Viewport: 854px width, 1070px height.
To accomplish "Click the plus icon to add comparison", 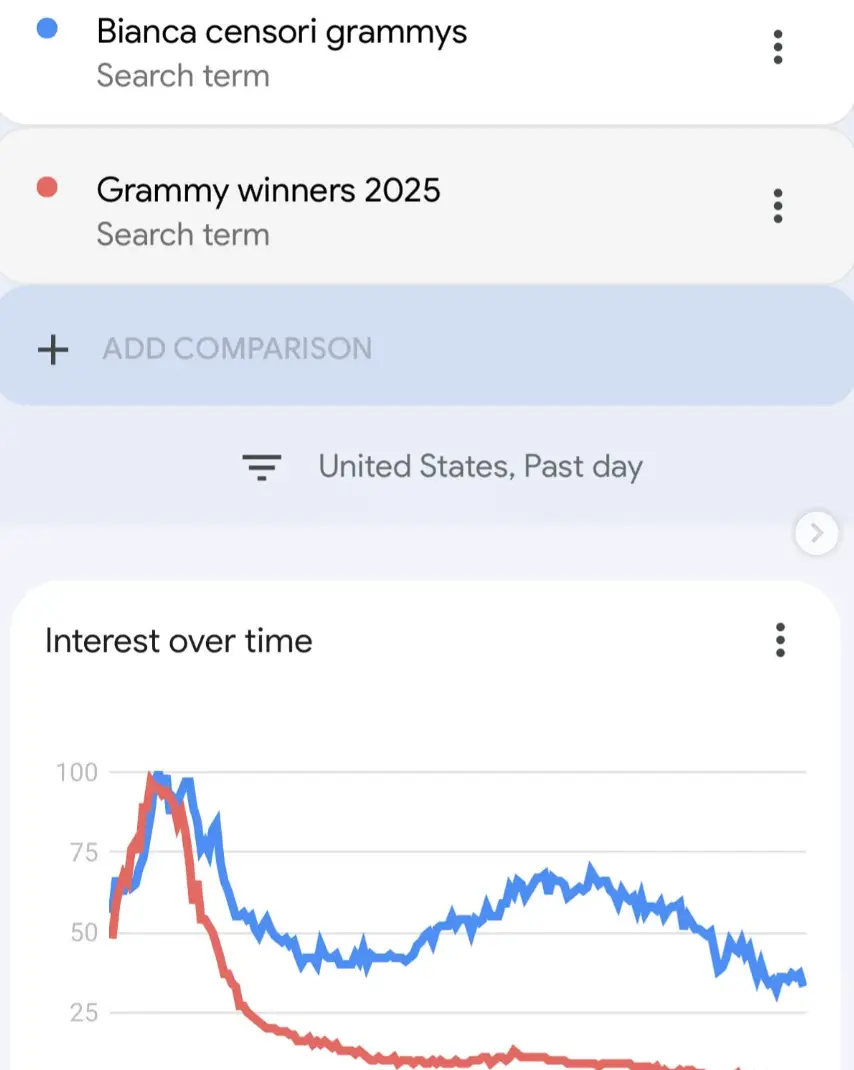I will [52, 348].
